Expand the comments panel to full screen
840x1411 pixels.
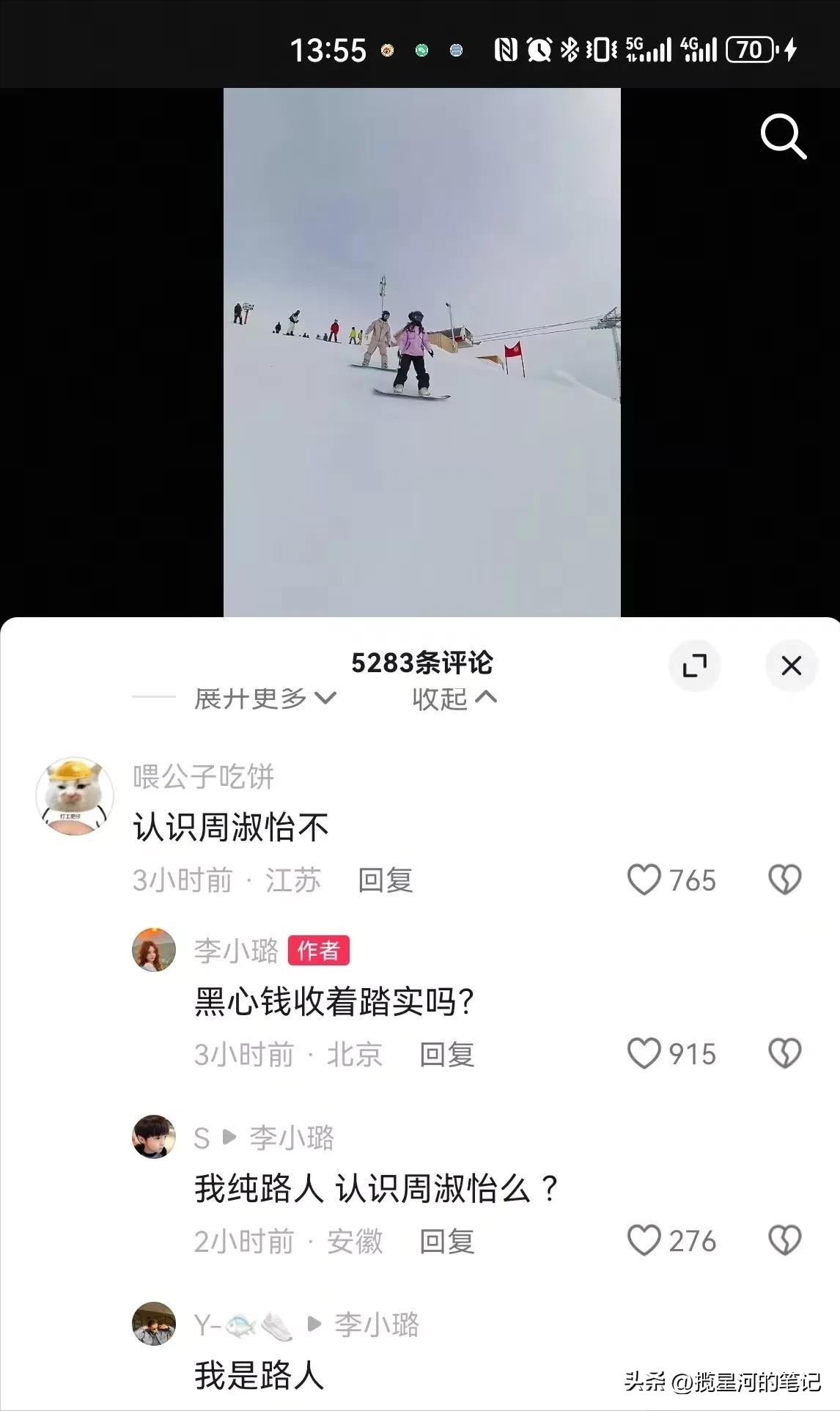click(694, 666)
